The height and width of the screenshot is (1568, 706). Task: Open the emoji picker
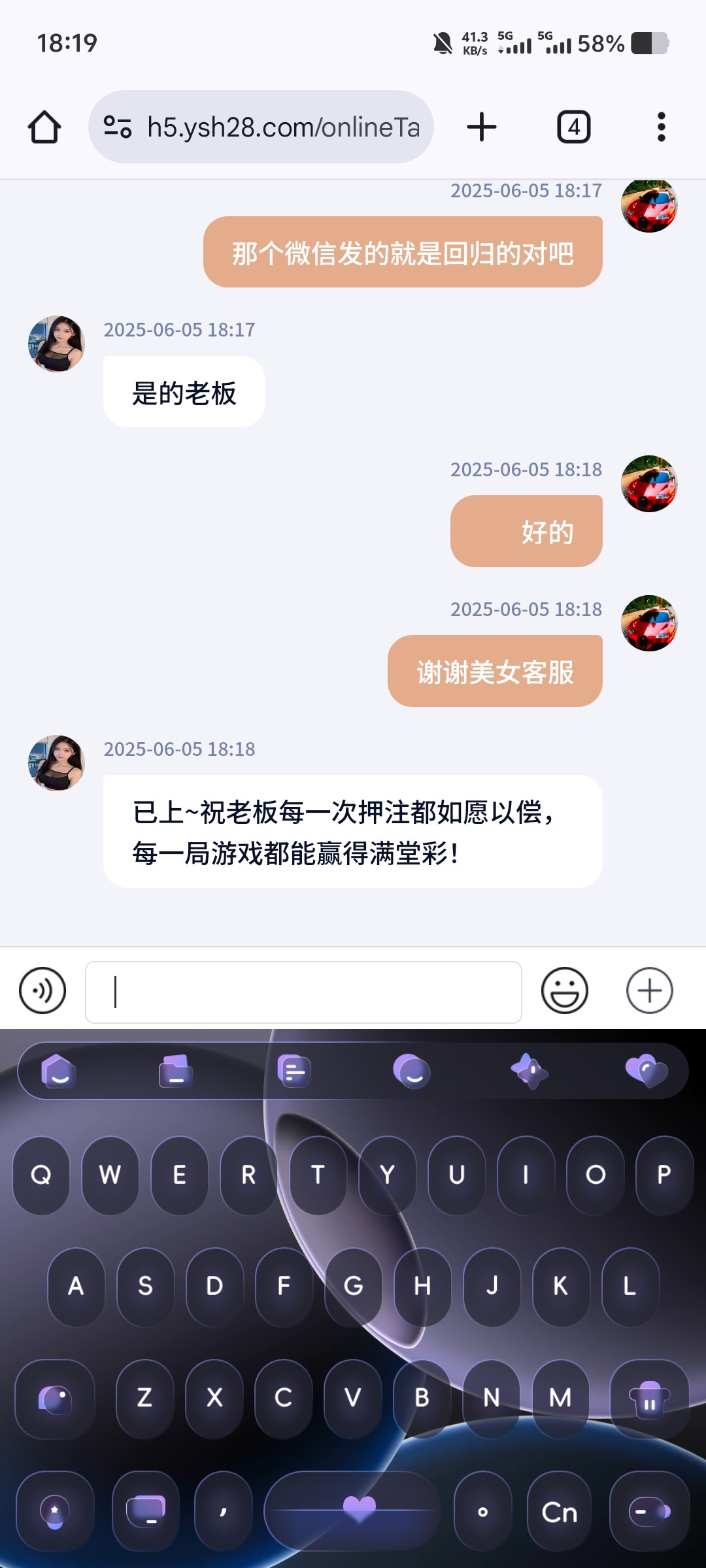(565, 990)
